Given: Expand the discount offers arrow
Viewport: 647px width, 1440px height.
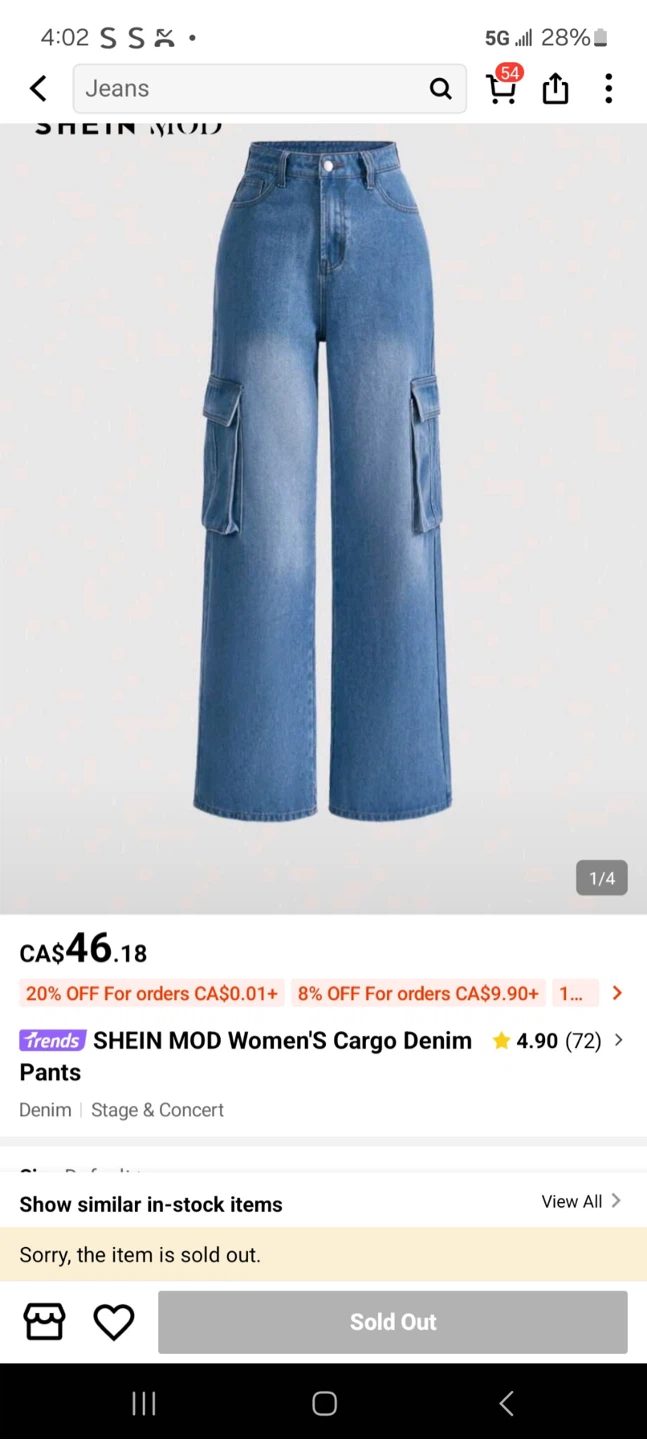Looking at the screenshot, I should pyautogui.click(x=617, y=993).
